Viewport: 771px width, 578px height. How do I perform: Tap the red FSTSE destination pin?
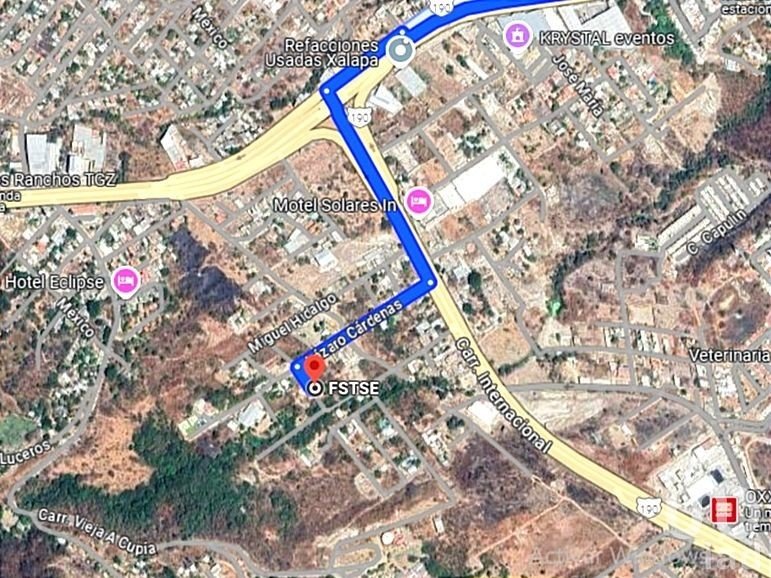click(315, 367)
